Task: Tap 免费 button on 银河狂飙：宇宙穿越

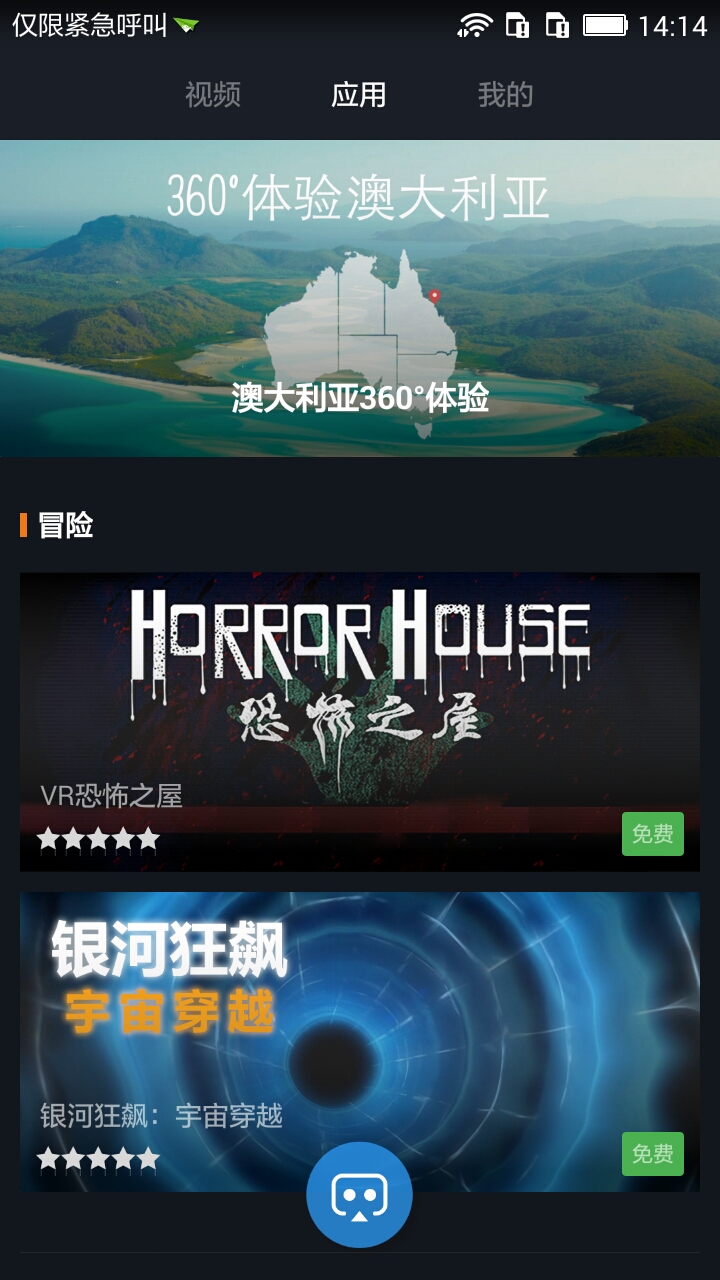Action: (x=652, y=1154)
